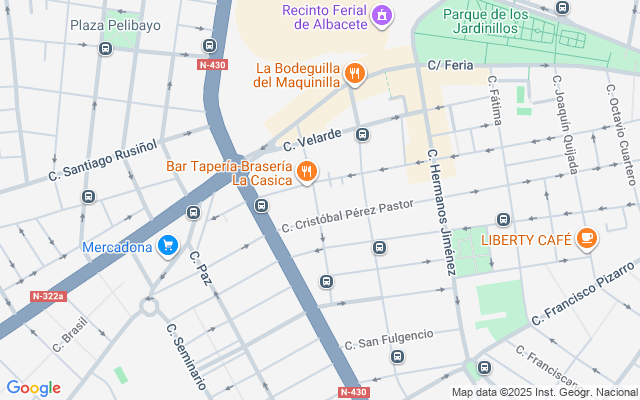Open the Recinto Ferial de Albacete marker

[382, 16]
